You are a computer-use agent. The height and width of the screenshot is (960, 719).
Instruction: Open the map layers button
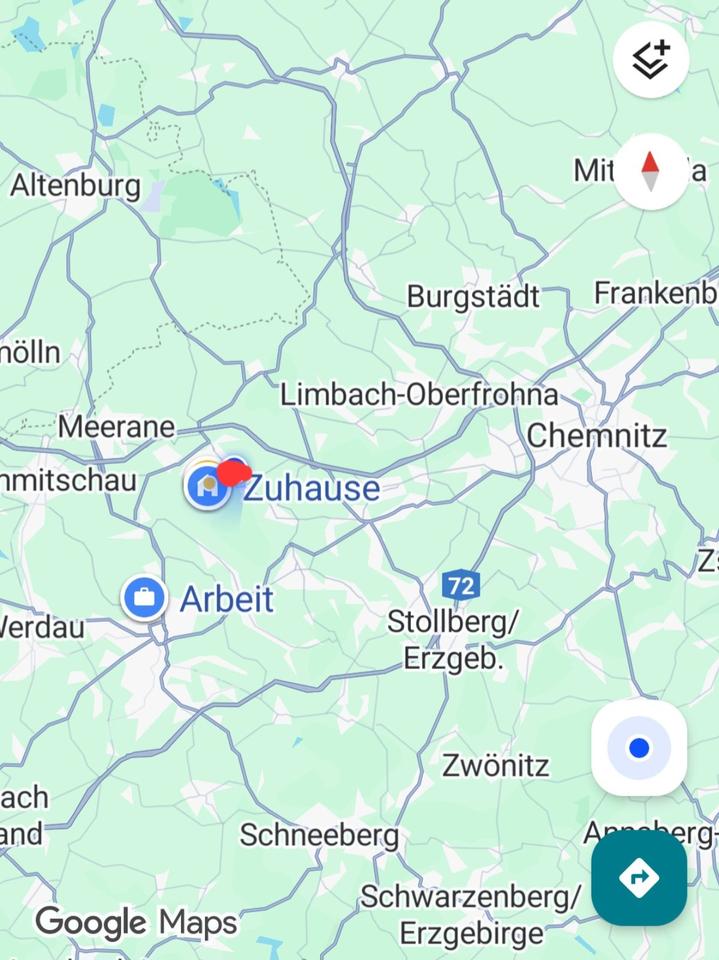[651, 60]
